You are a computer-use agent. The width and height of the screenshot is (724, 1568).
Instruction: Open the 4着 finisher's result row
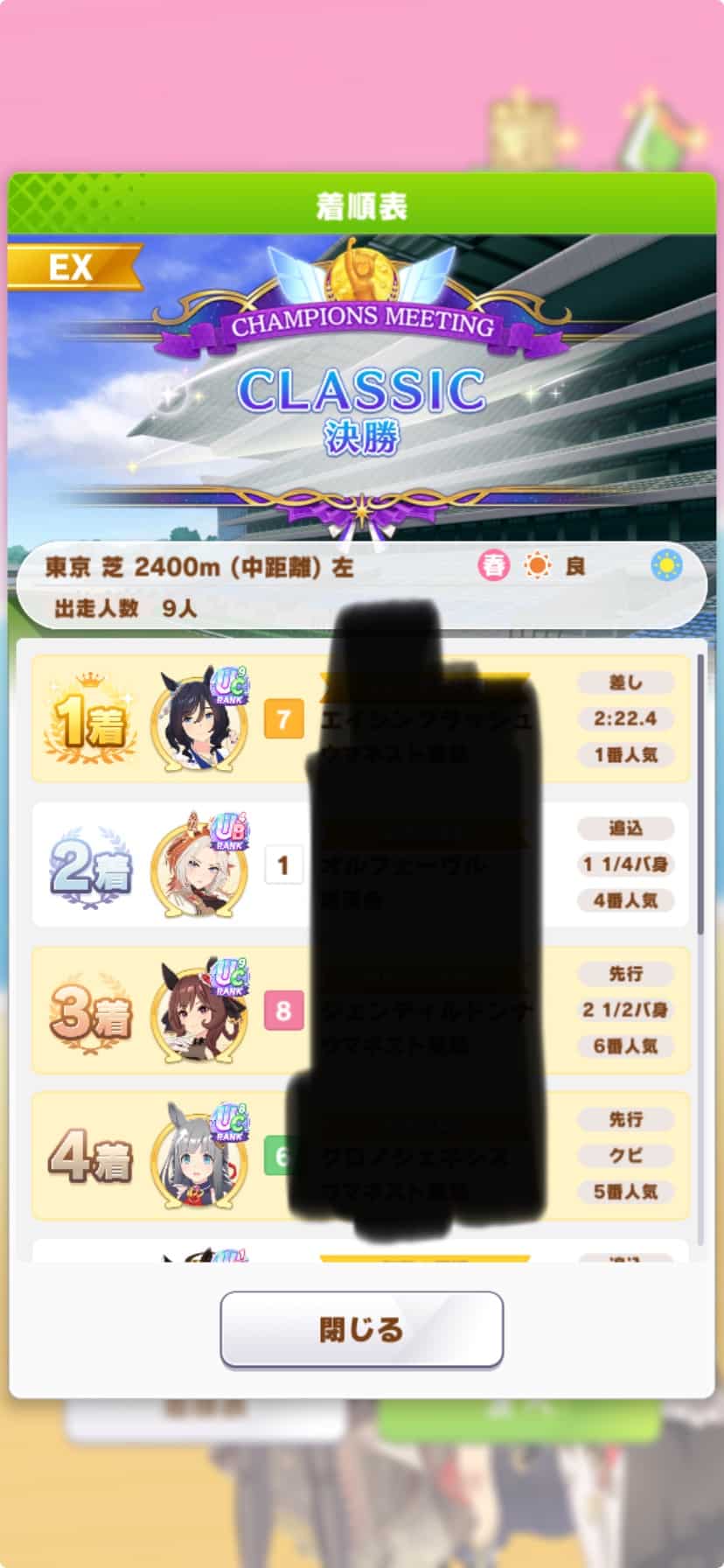coord(199,1155)
